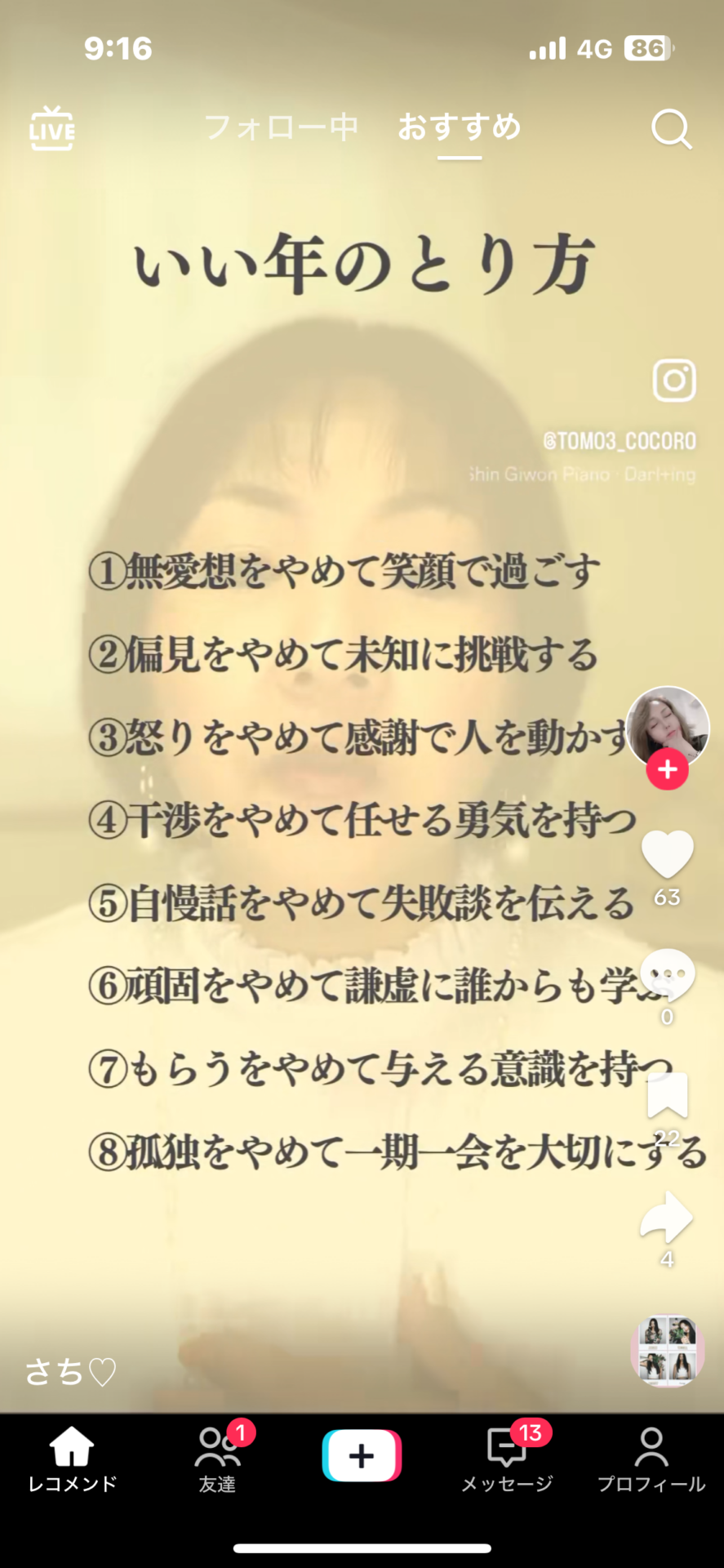This screenshot has width=724, height=1568.
Task: Switch to the おすすめ tab
Action: coord(459,127)
